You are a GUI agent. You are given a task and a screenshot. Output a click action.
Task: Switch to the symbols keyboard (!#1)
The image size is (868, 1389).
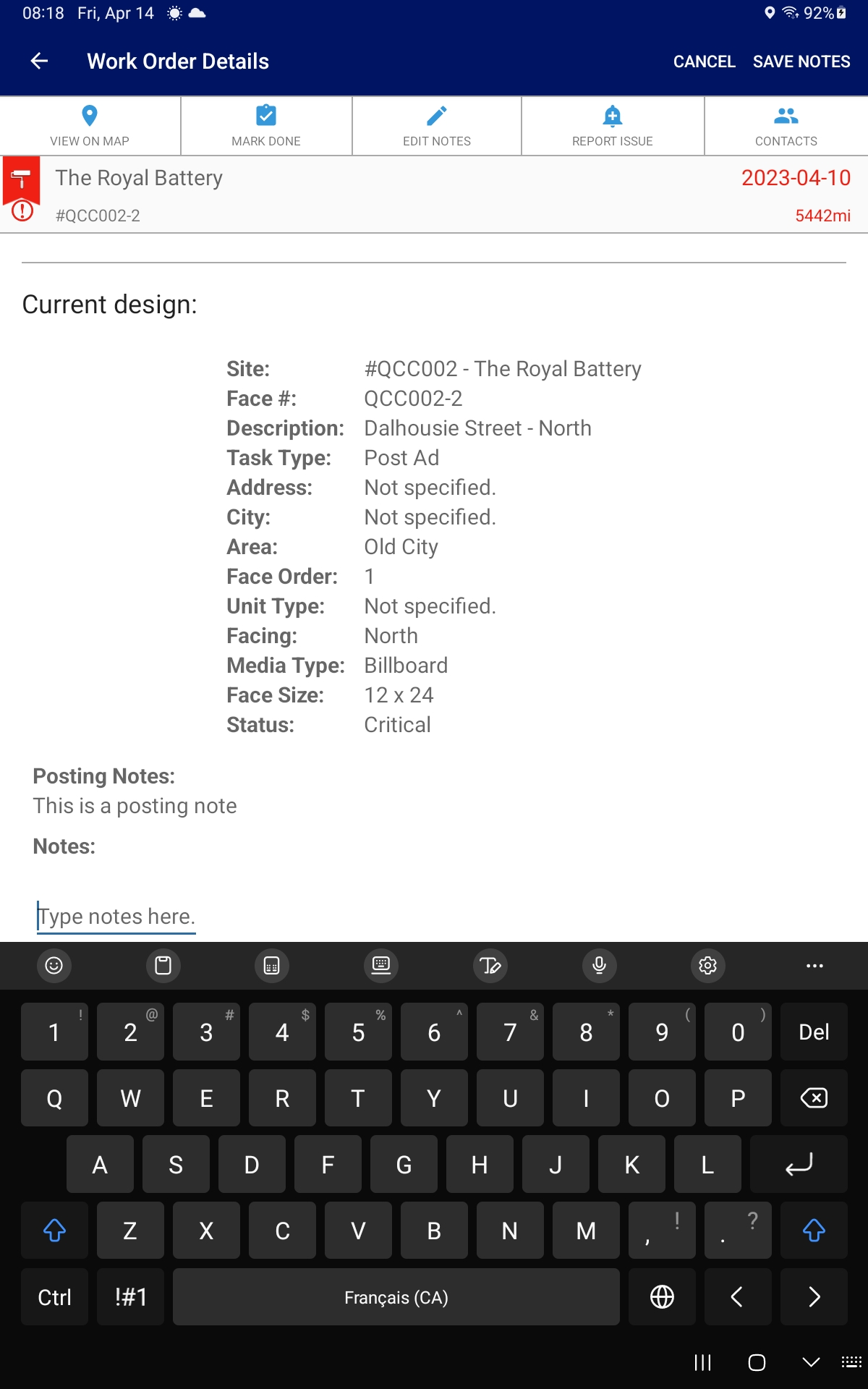coord(130,1297)
